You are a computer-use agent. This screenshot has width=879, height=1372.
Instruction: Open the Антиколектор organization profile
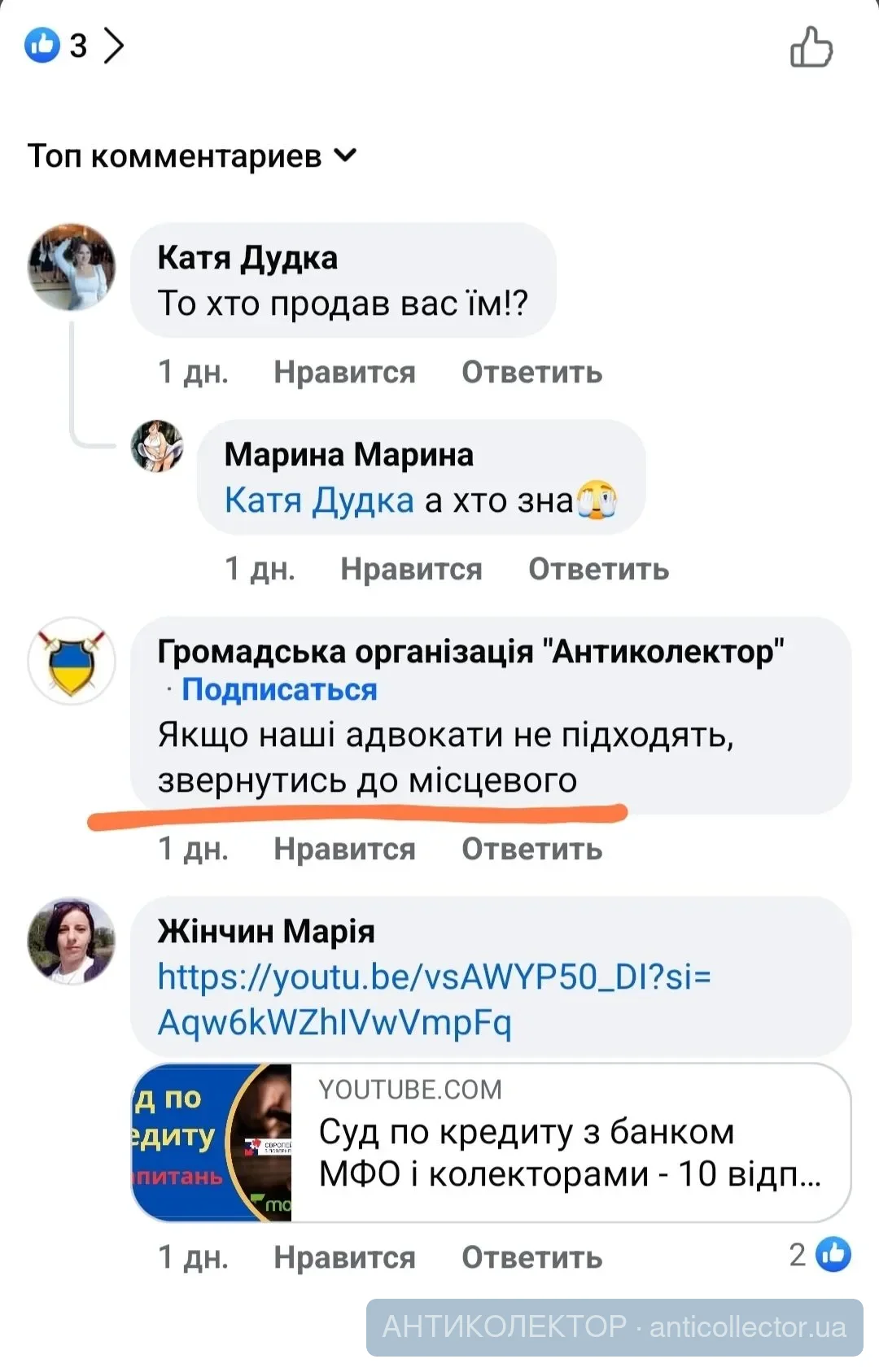pyautogui.click(x=470, y=652)
